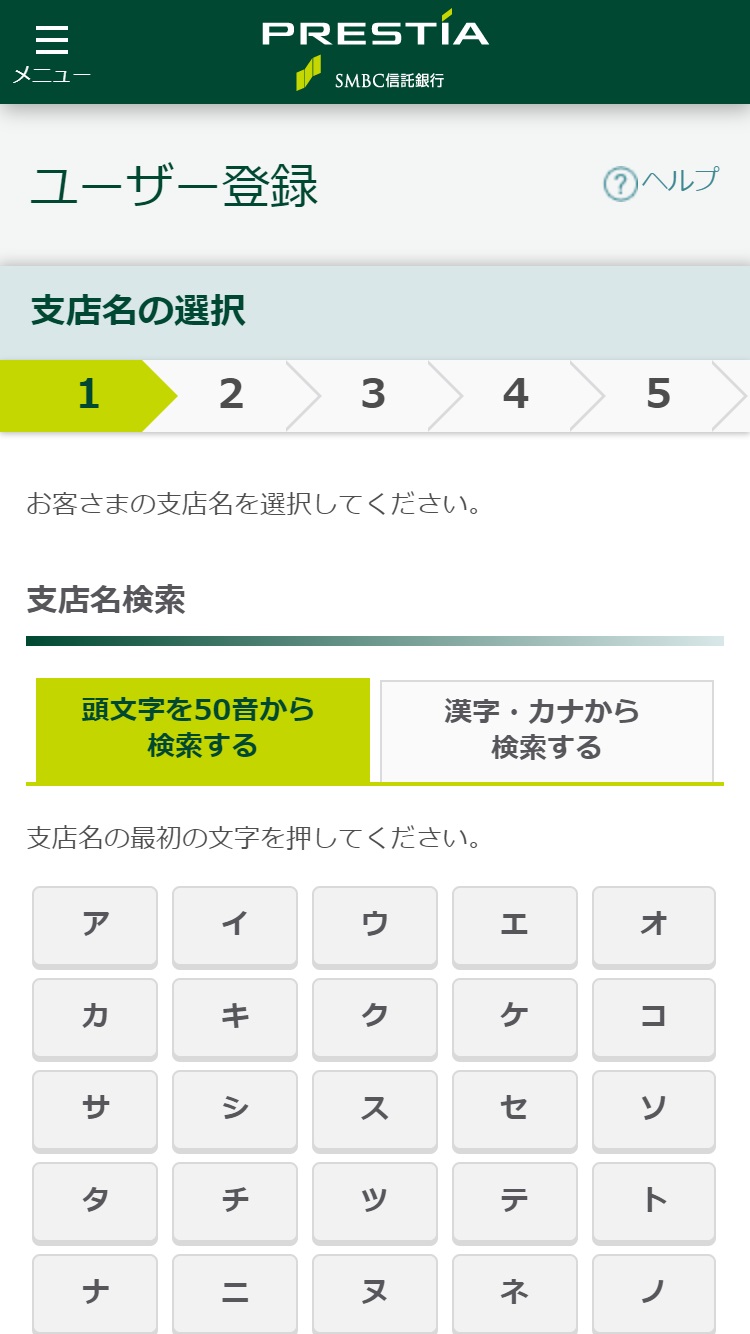The height and width of the screenshot is (1334, 750).
Task: Tap the オ kana button
Action: point(654,927)
